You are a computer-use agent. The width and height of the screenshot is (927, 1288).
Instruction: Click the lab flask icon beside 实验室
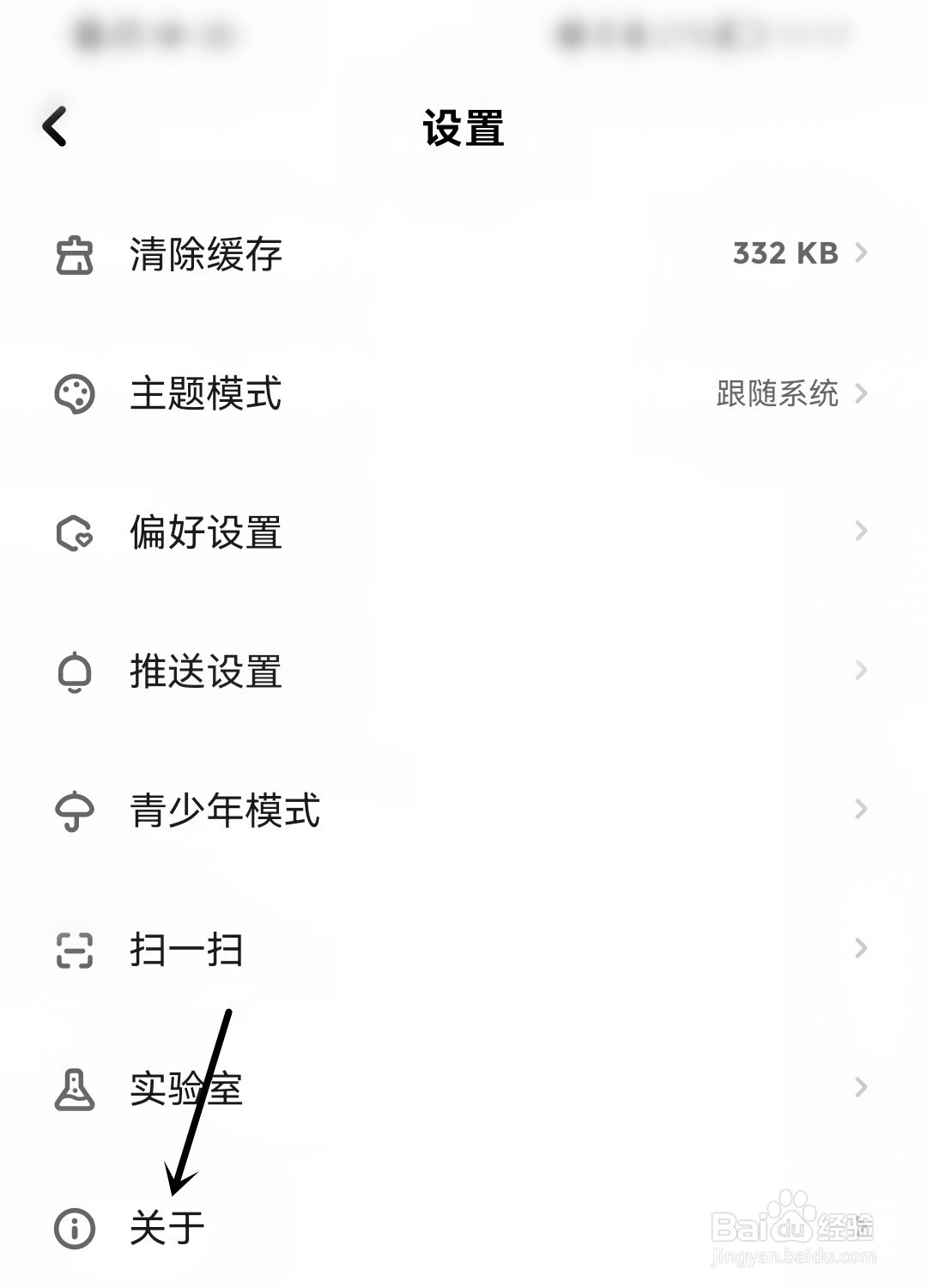(76, 1089)
